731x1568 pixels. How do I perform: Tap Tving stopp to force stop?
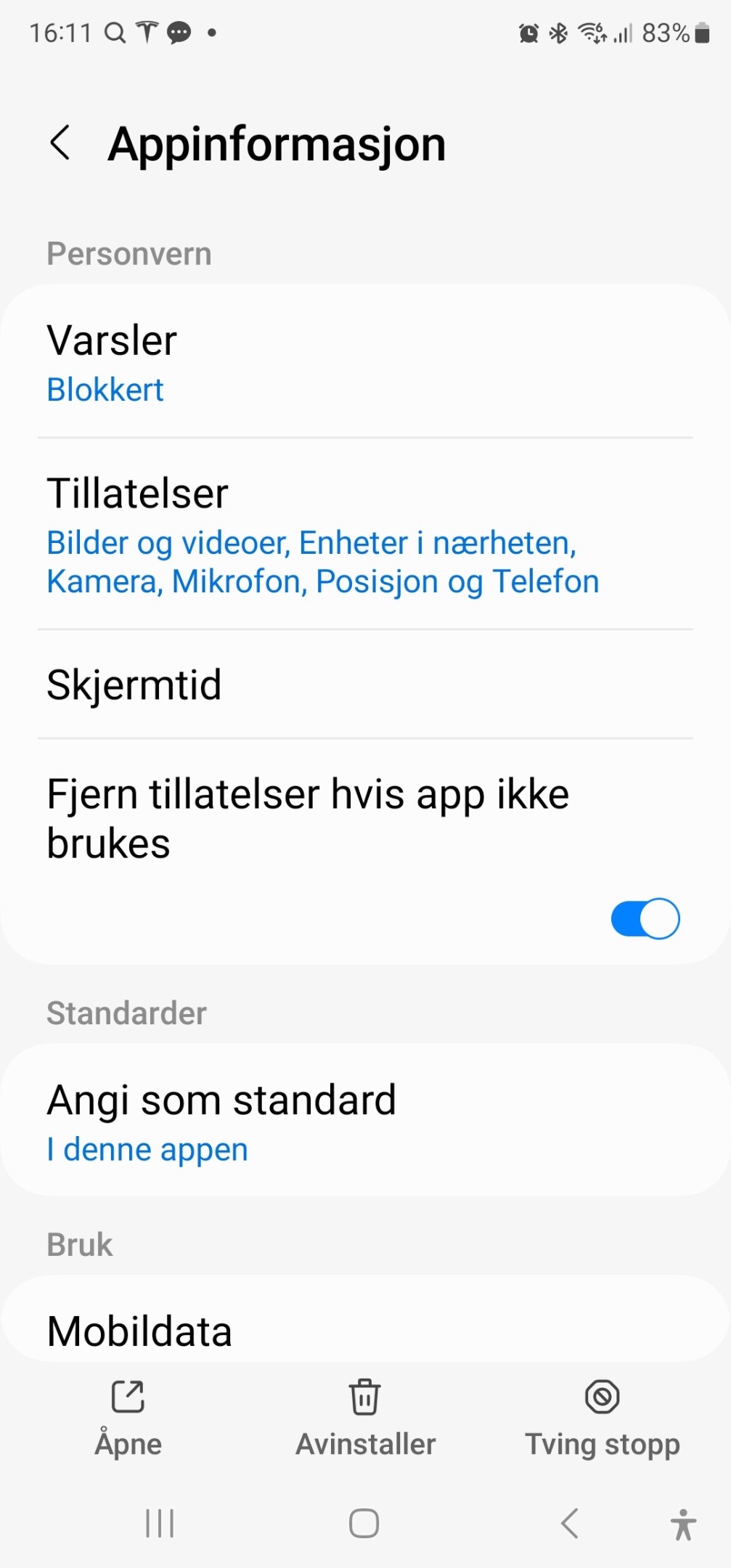click(x=602, y=1418)
